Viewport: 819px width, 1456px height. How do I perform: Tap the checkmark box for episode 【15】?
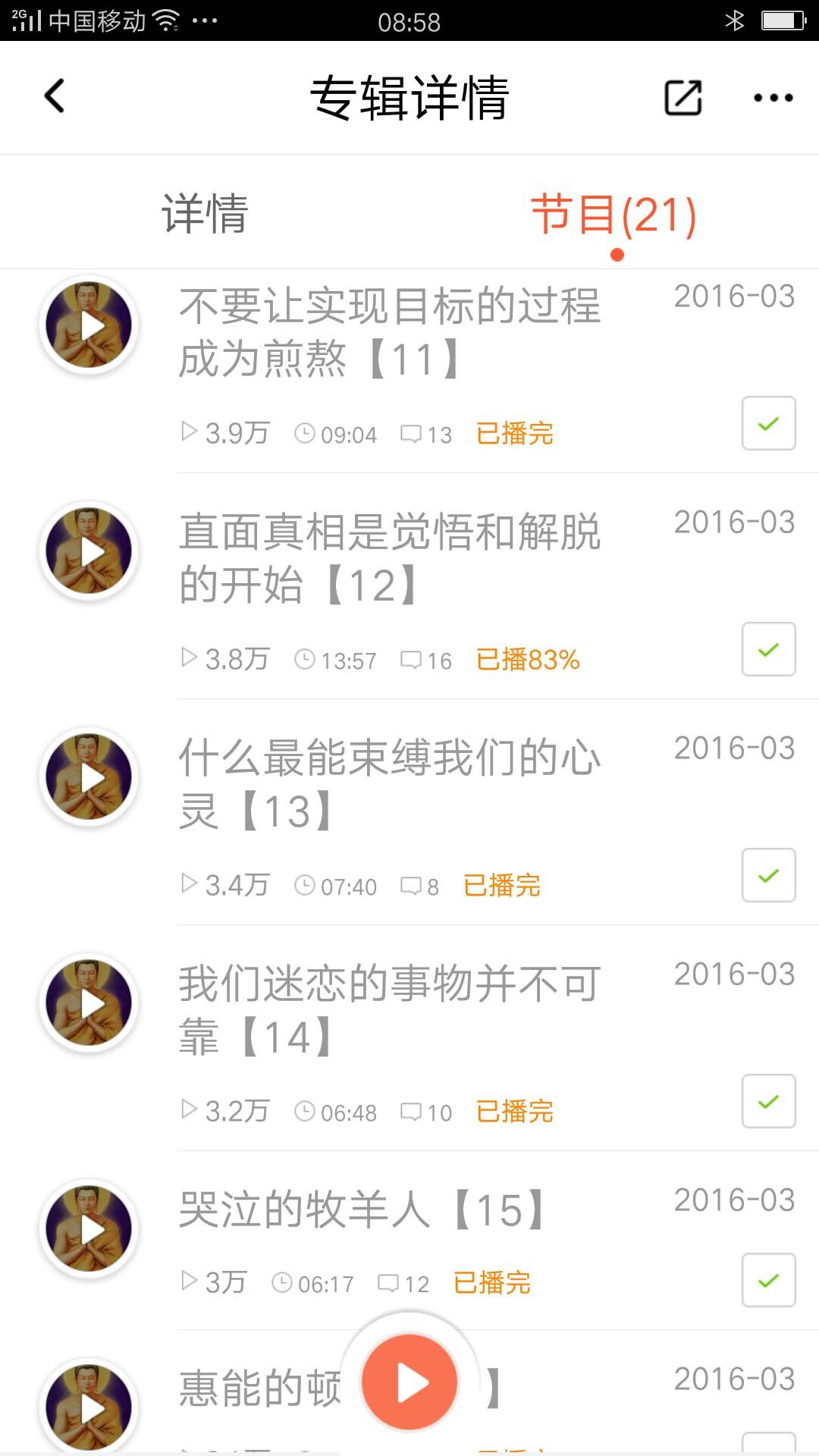point(768,1280)
